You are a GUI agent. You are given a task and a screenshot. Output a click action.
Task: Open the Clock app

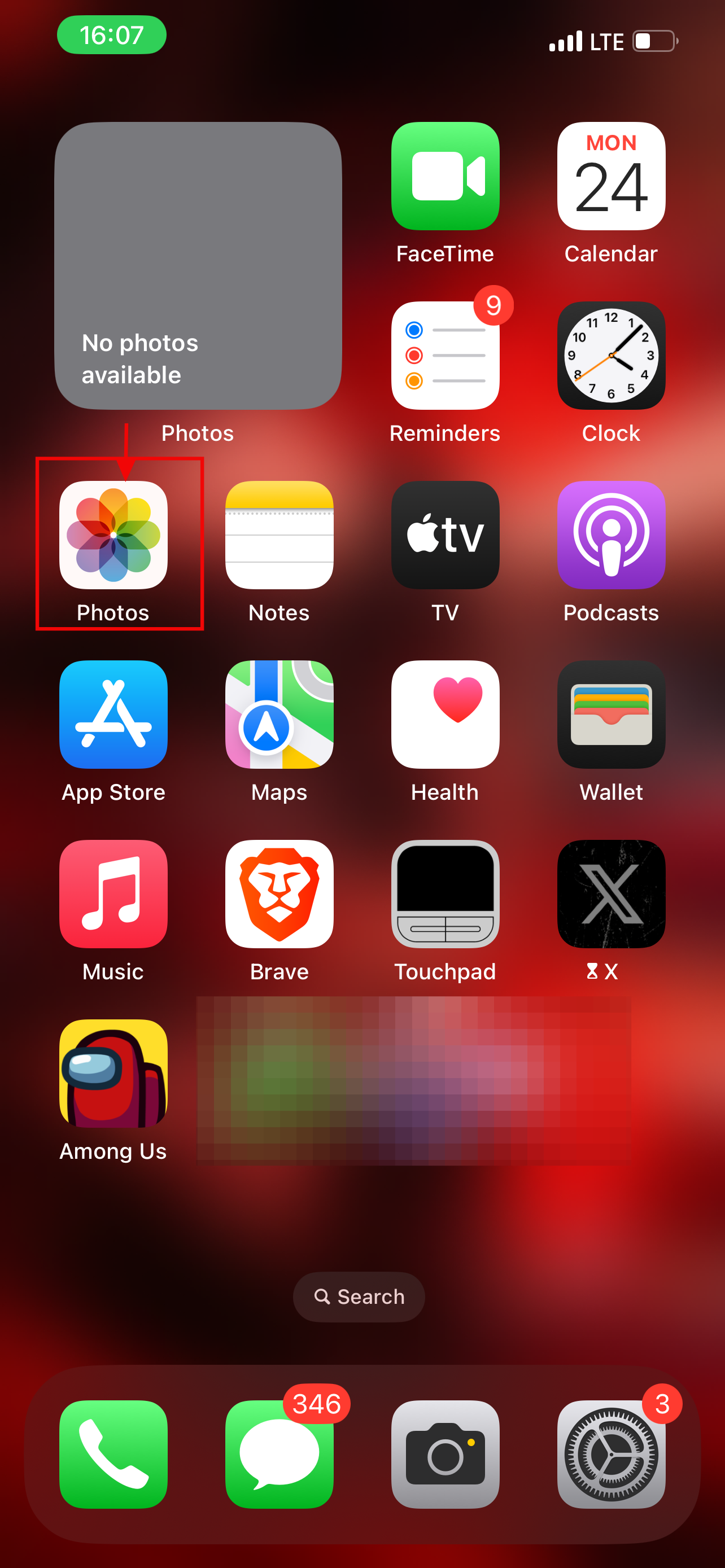pyautogui.click(x=610, y=356)
